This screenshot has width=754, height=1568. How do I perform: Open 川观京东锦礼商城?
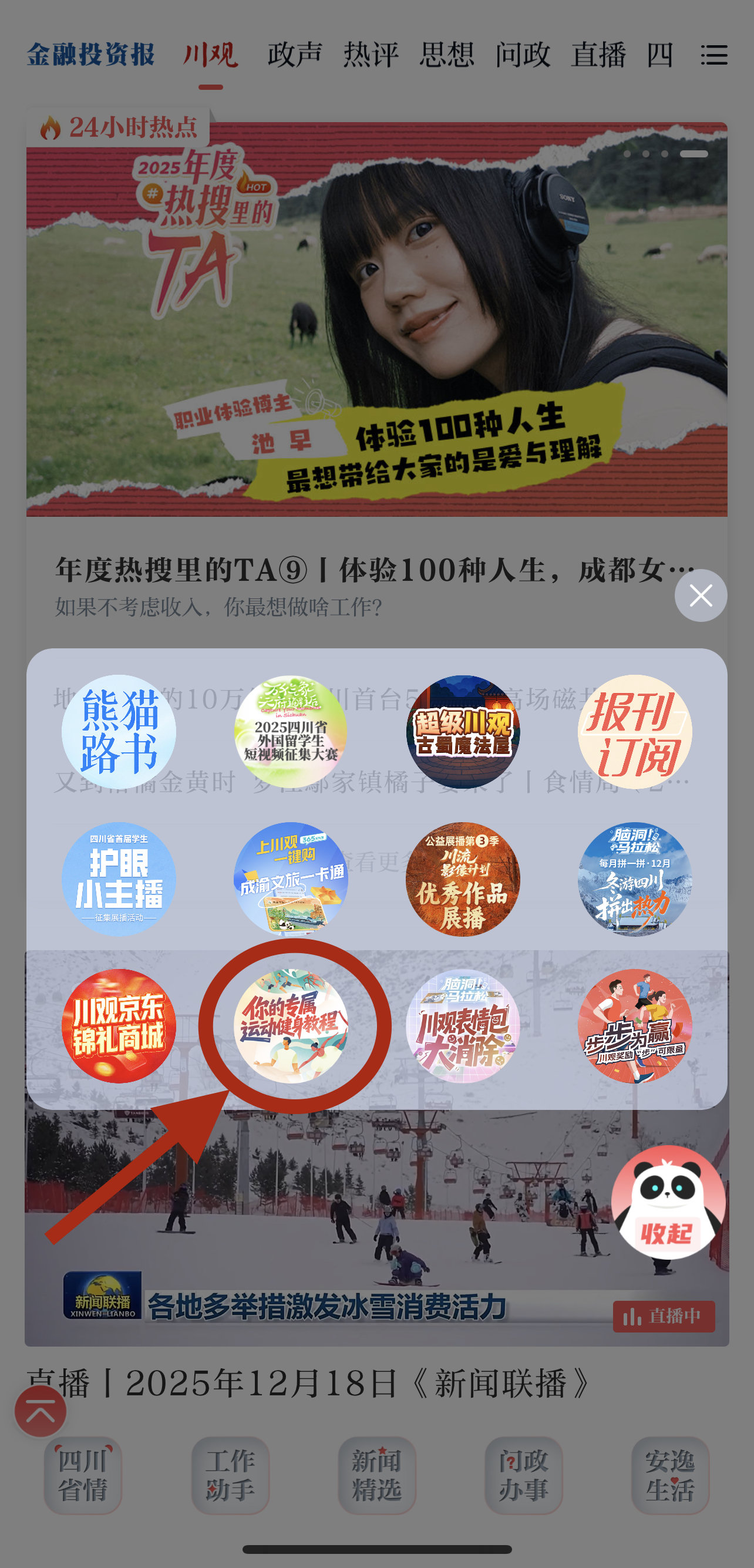119,1025
